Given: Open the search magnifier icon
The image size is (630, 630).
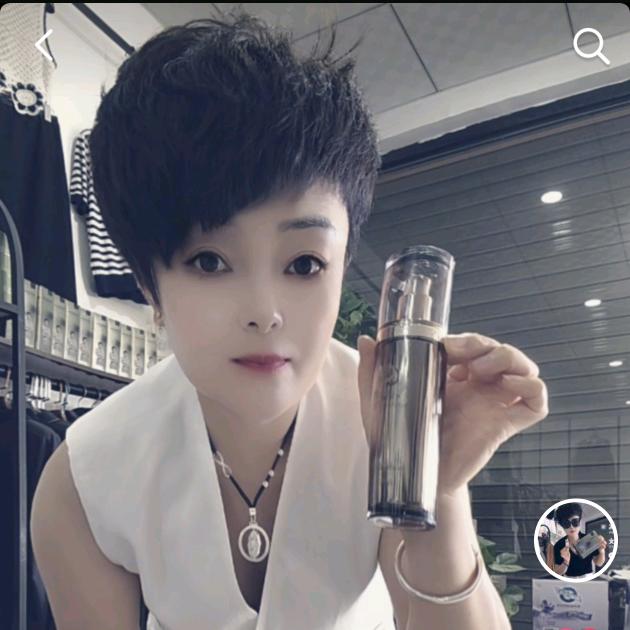Looking at the screenshot, I should [590, 45].
